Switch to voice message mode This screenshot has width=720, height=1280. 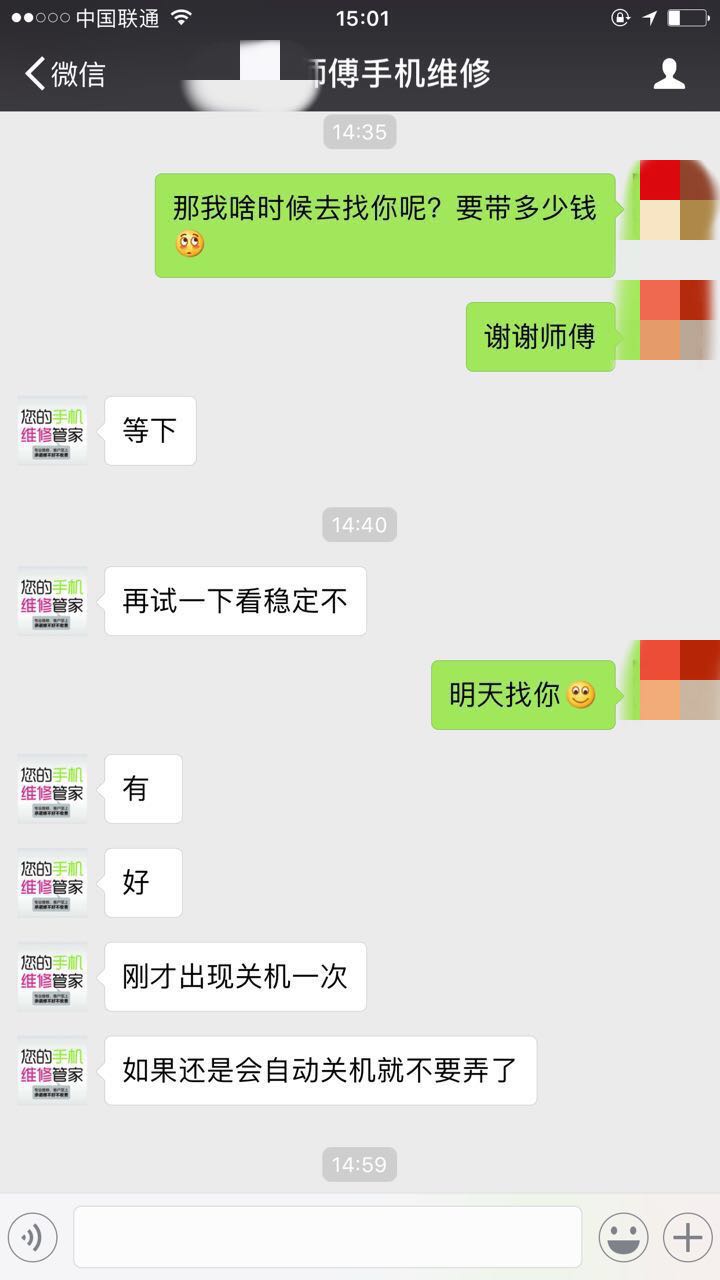click(33, 1236)
